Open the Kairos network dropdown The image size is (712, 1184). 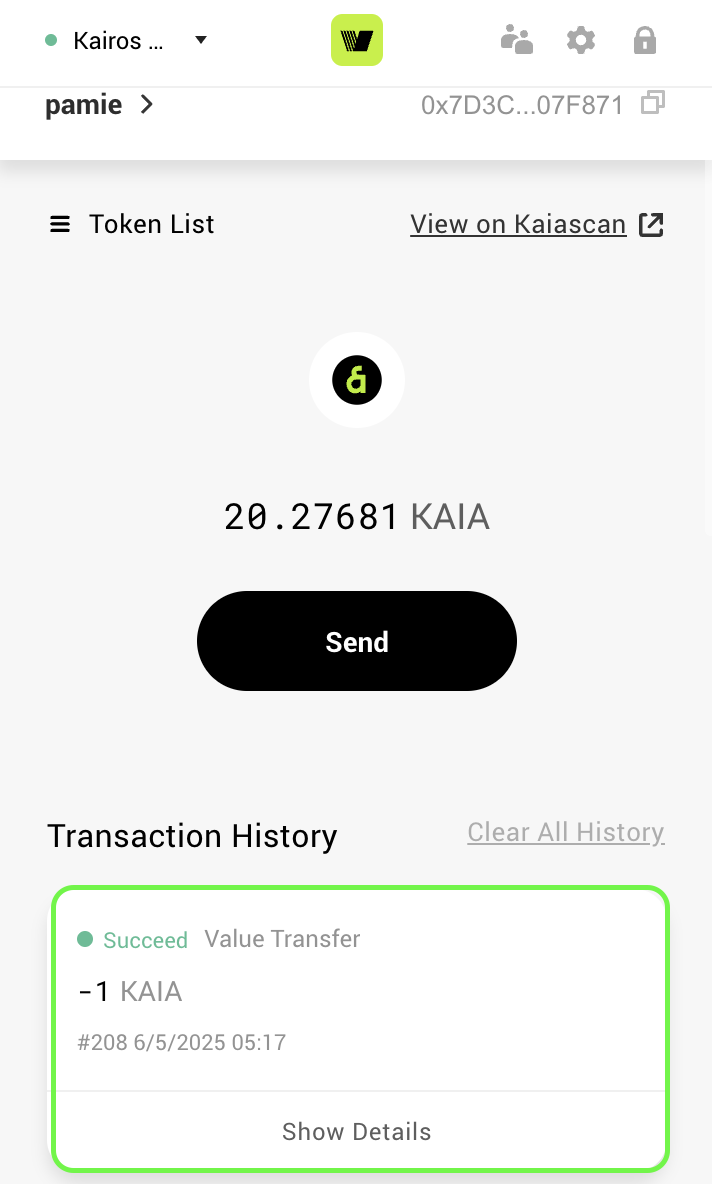(126, 40)
